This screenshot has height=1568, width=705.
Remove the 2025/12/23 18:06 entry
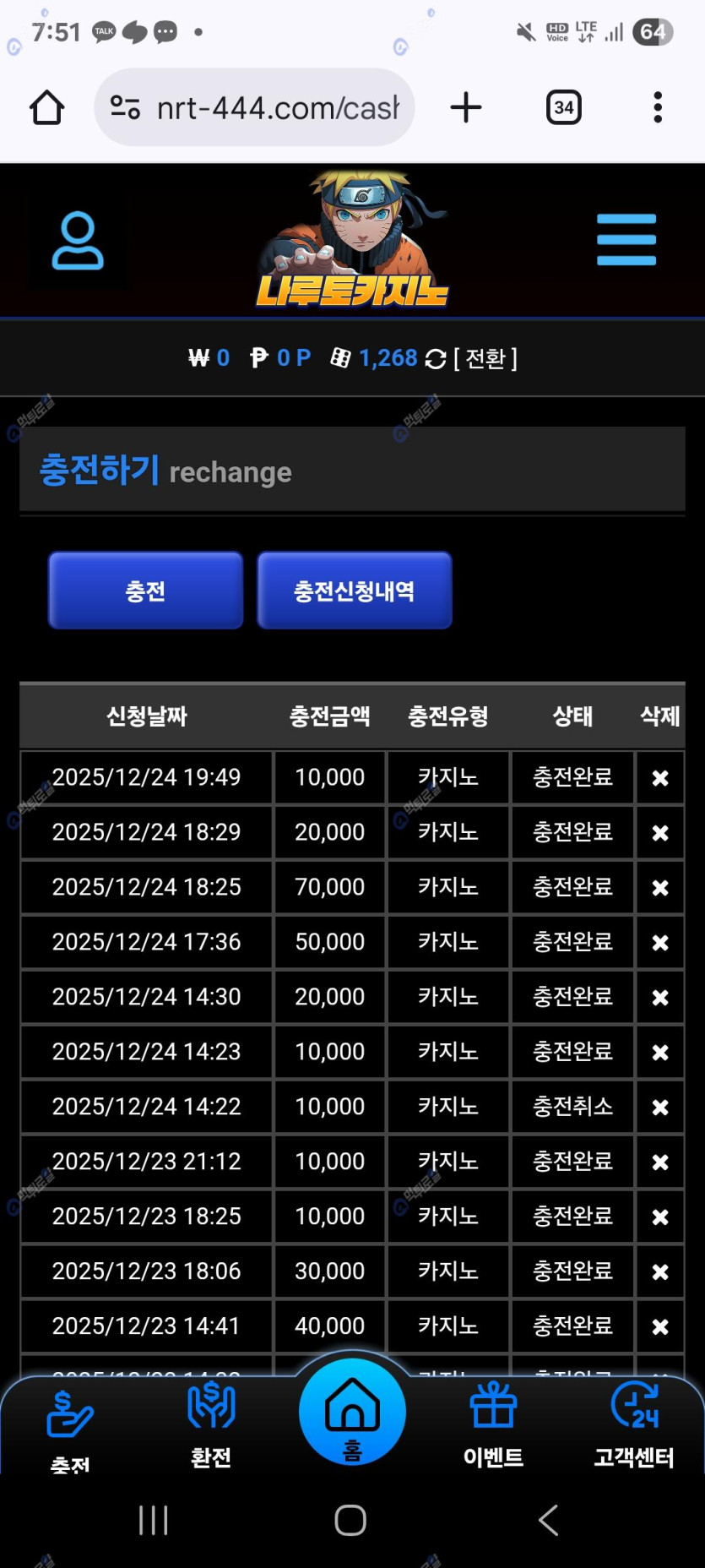(660, 1272)
